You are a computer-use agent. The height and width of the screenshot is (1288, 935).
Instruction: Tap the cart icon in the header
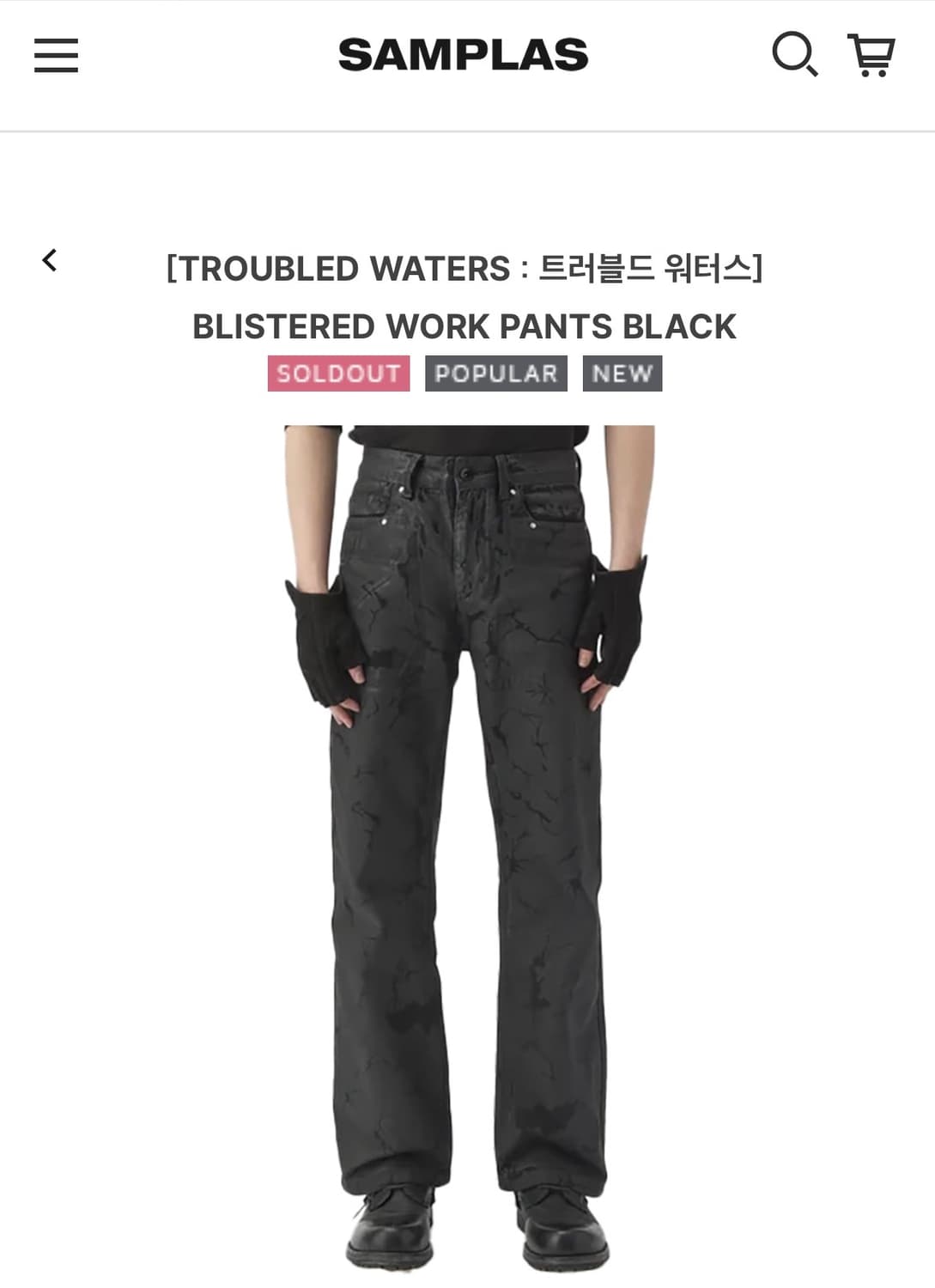point(870,55)
